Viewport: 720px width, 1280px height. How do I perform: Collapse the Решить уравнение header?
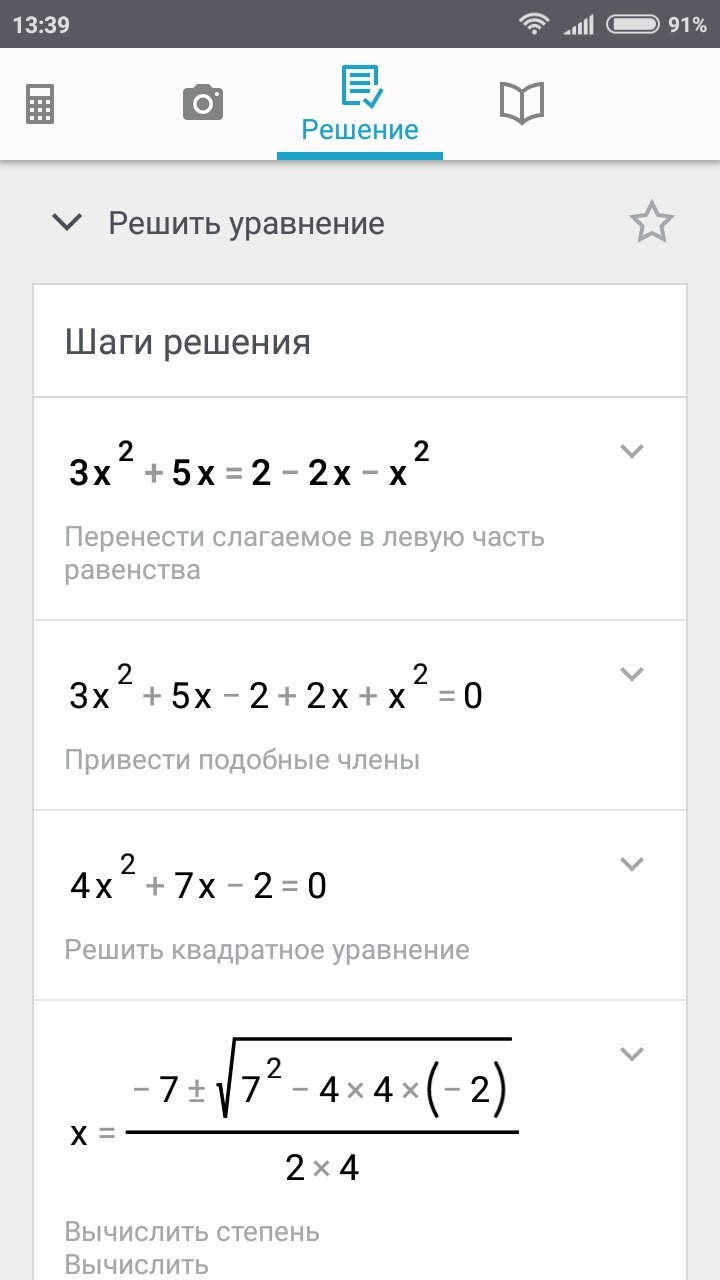[67, 223]
